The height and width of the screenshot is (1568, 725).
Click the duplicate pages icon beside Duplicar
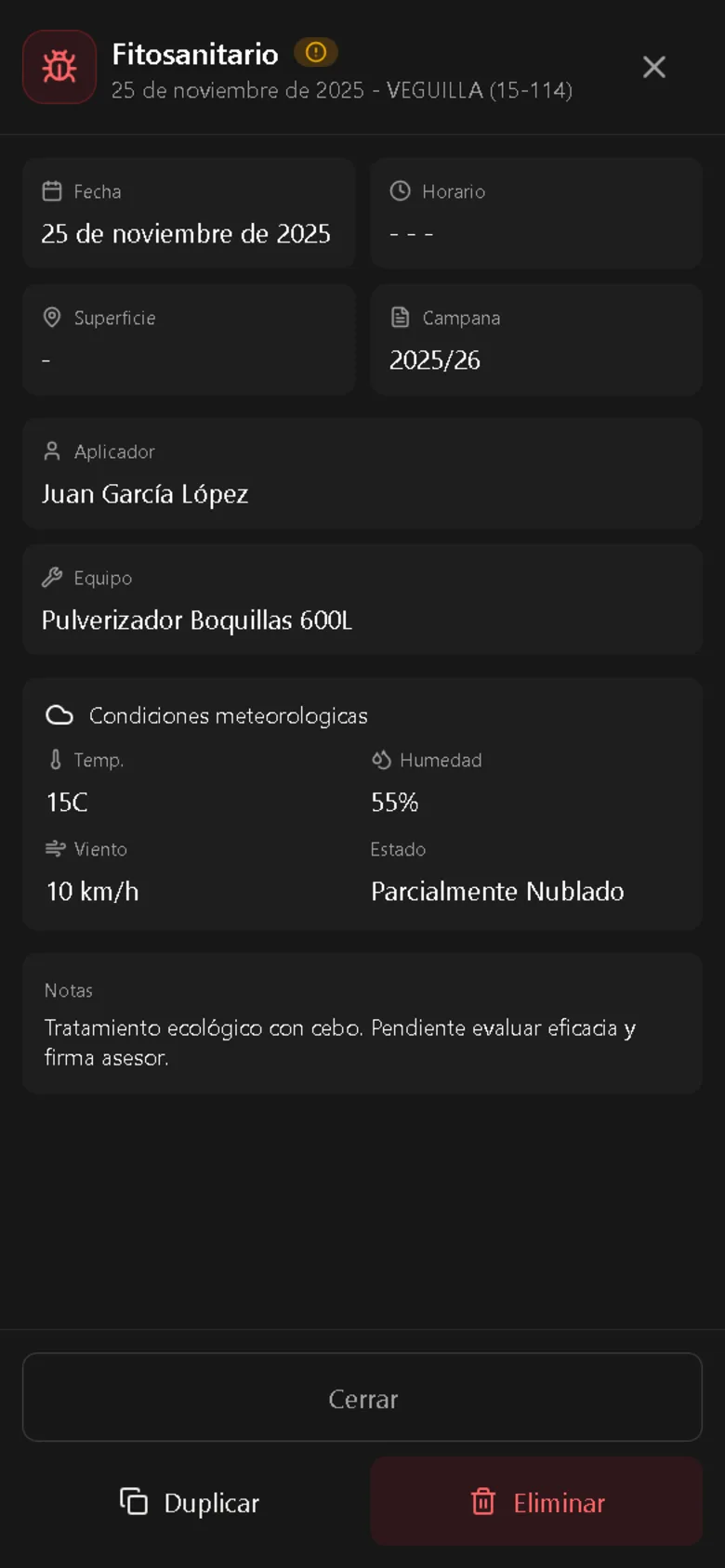click(x=134, y=1502)
